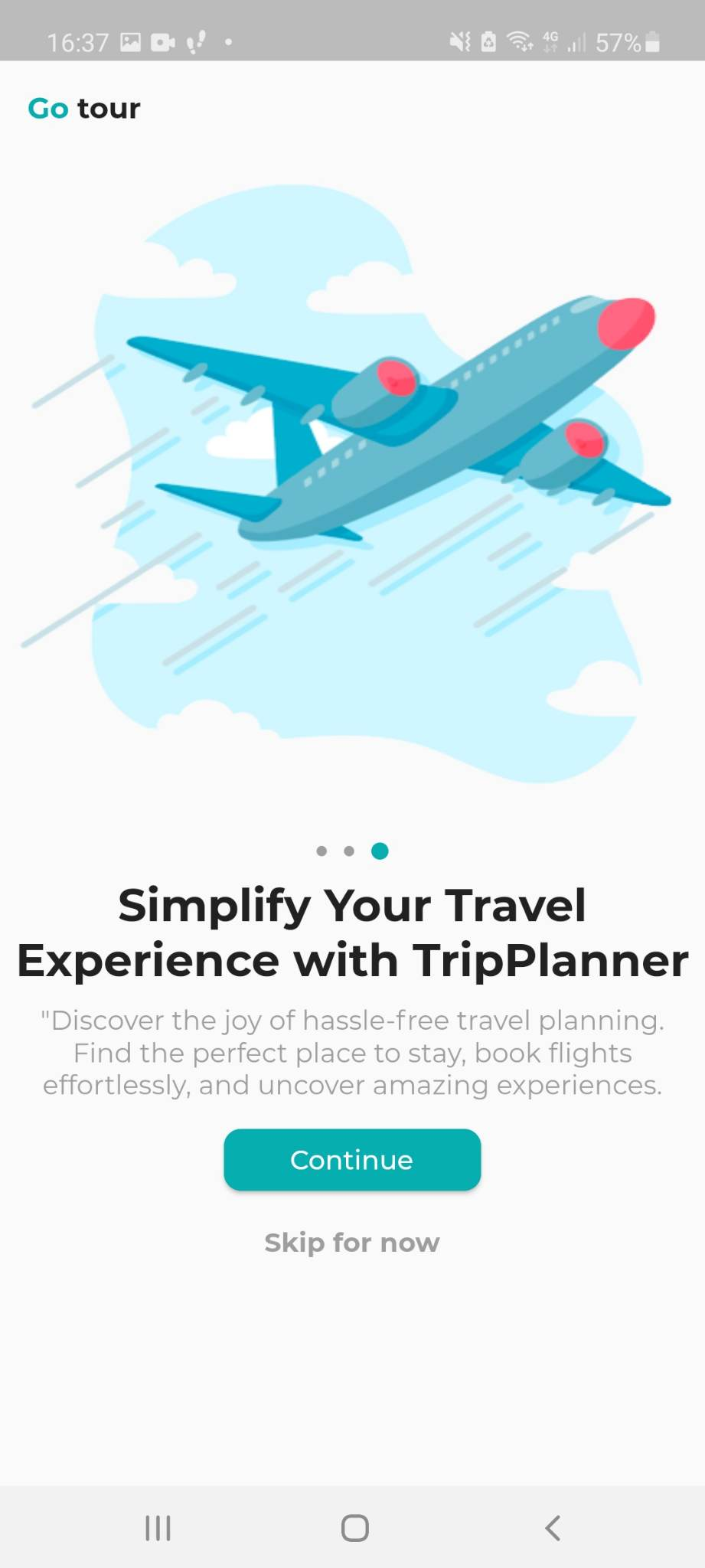Choose Skip for now

pyautogui.click(x=352, y=1243)
